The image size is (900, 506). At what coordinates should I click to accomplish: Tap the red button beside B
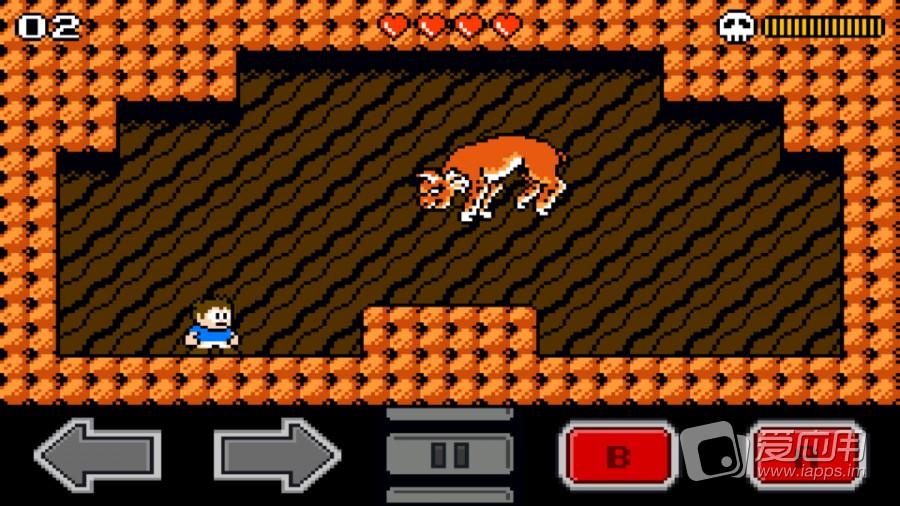pos(808,456)
